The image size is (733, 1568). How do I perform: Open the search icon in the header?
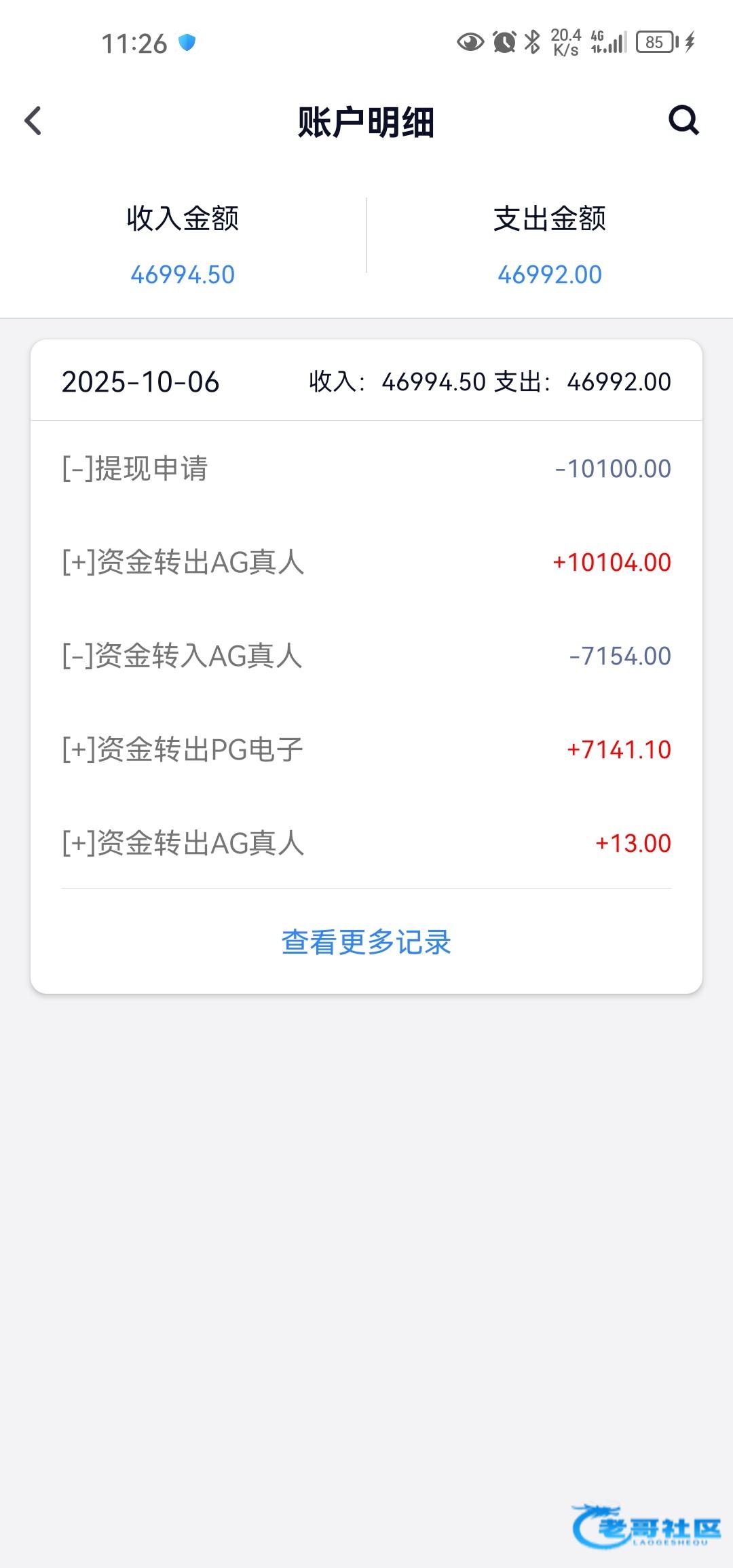683,121
